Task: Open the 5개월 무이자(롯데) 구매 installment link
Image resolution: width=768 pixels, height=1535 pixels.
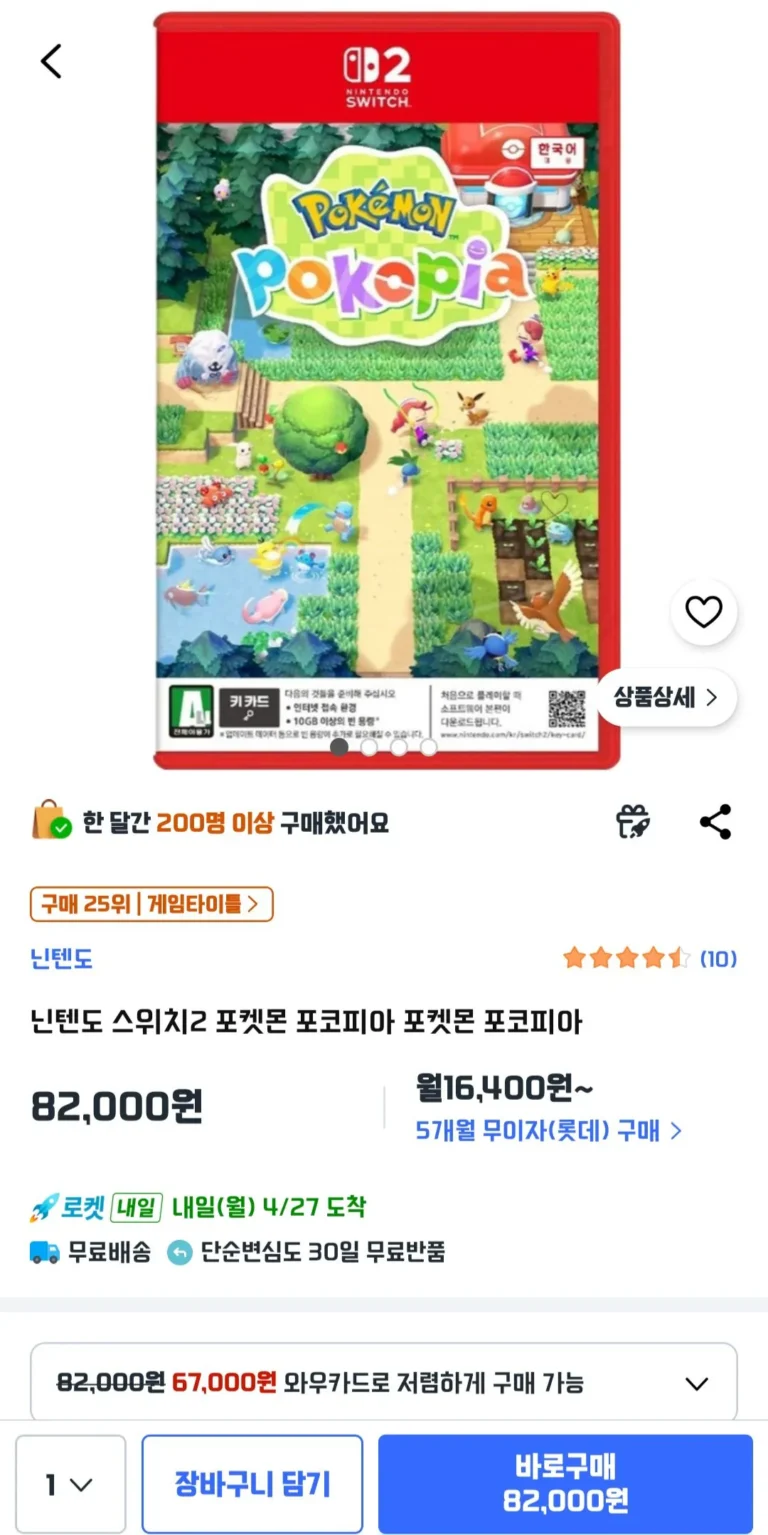Action: tap(549, 1131)
